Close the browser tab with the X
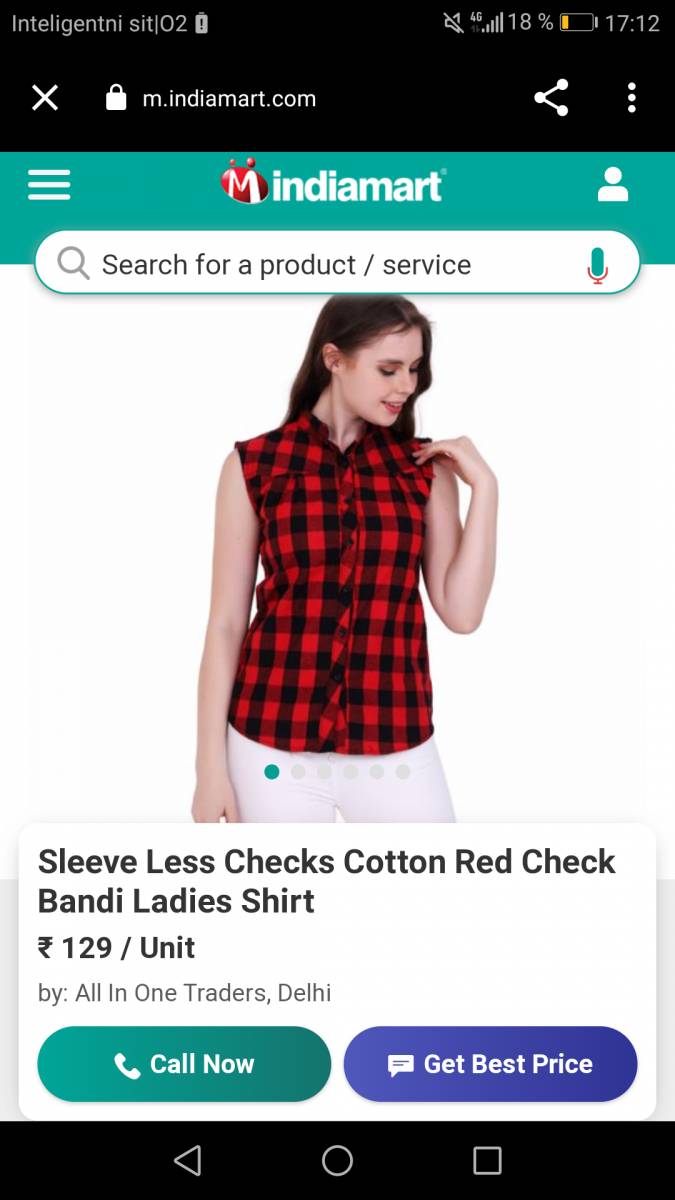The height and width of the screenshot is (1200, 675). (x=45, y=98)
